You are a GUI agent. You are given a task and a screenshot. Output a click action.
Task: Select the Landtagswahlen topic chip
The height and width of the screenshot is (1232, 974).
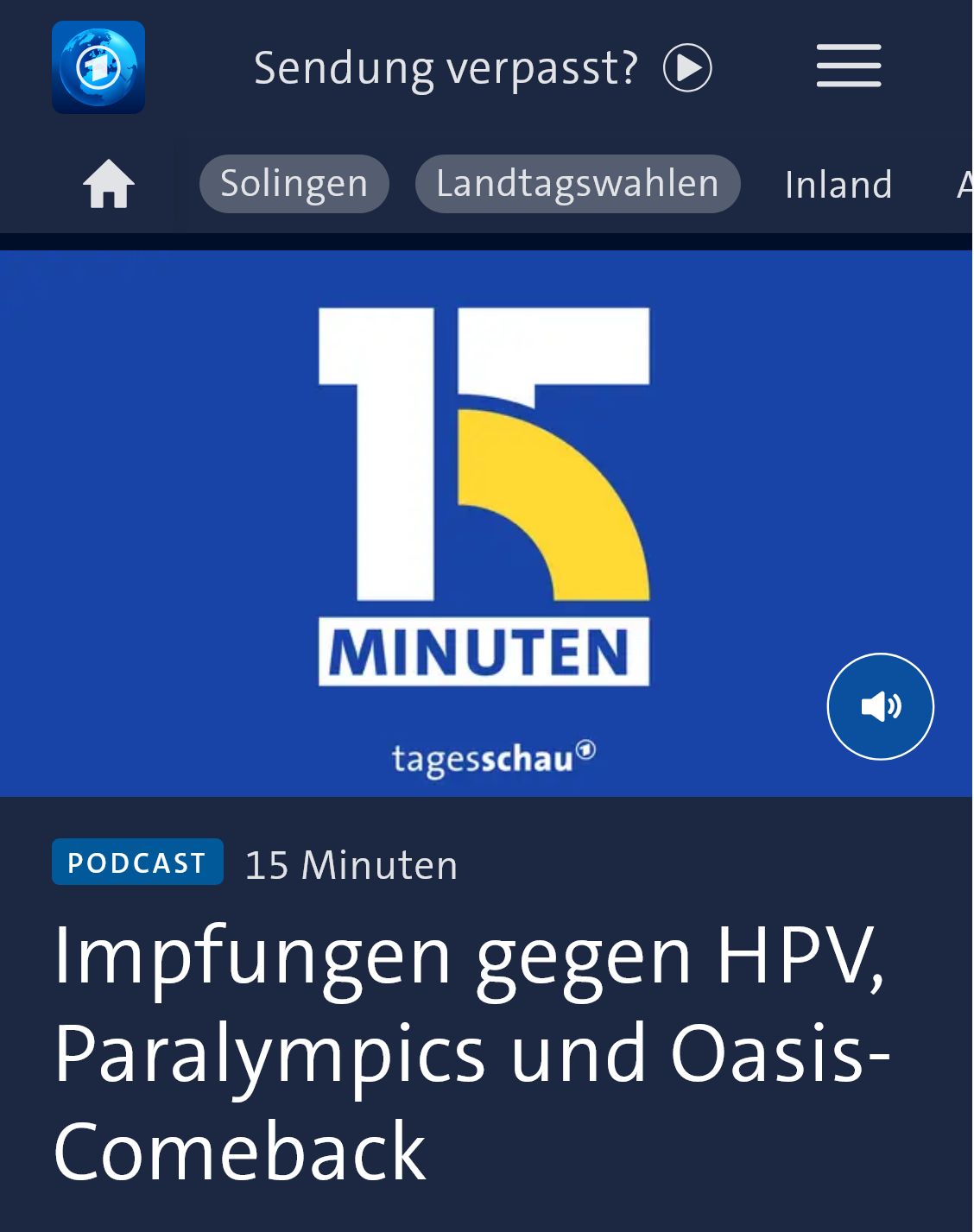(577, 184)
